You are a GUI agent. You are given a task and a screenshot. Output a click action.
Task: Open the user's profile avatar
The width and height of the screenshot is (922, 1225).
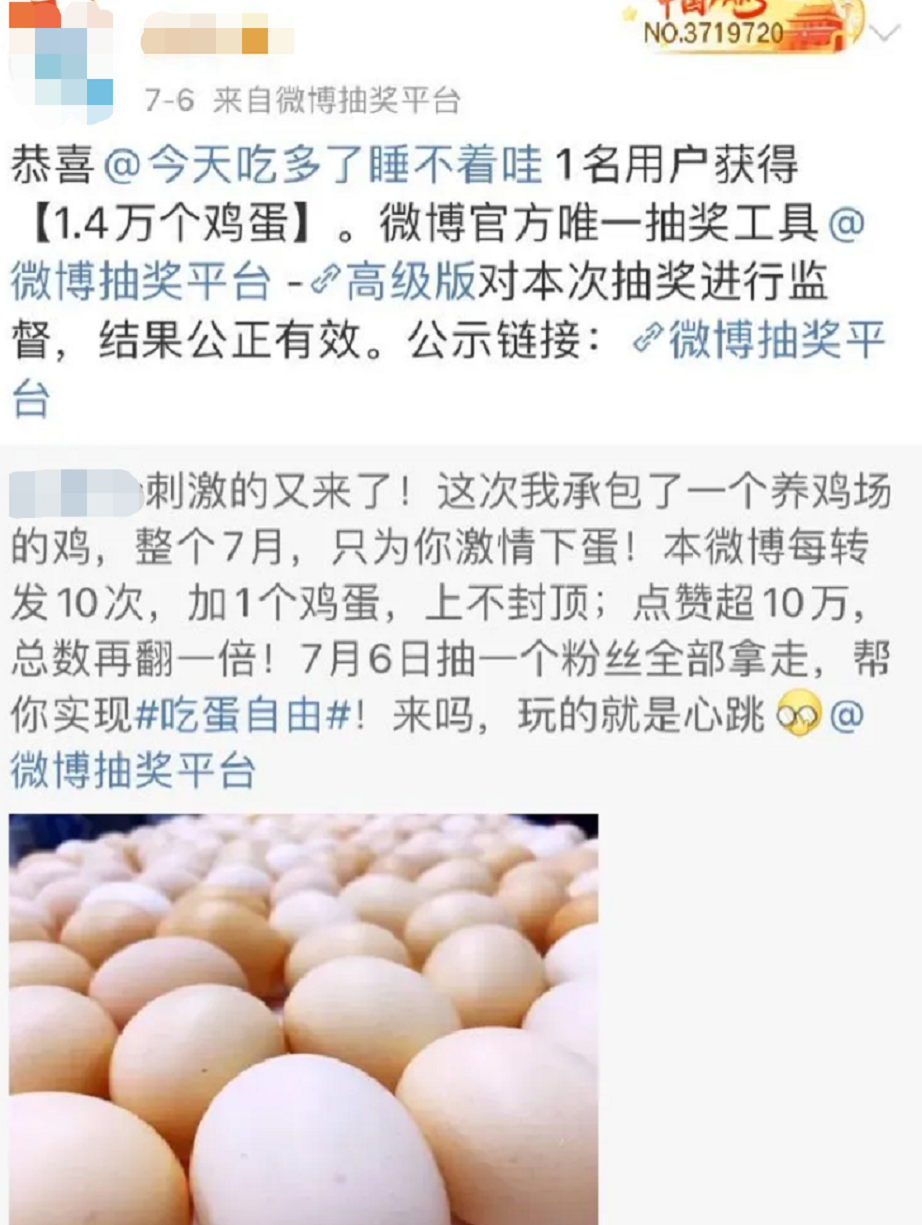pyautogui.click(x=60, y=60)
